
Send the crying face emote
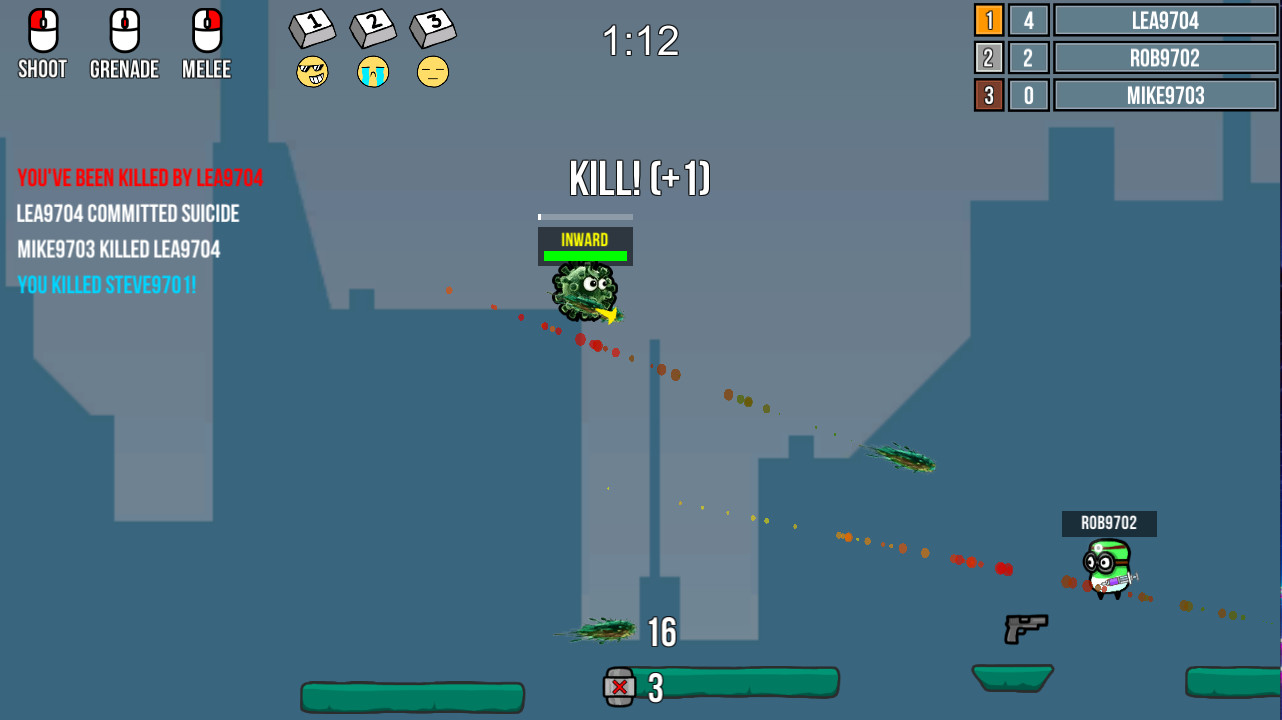(x=373, y=71)
